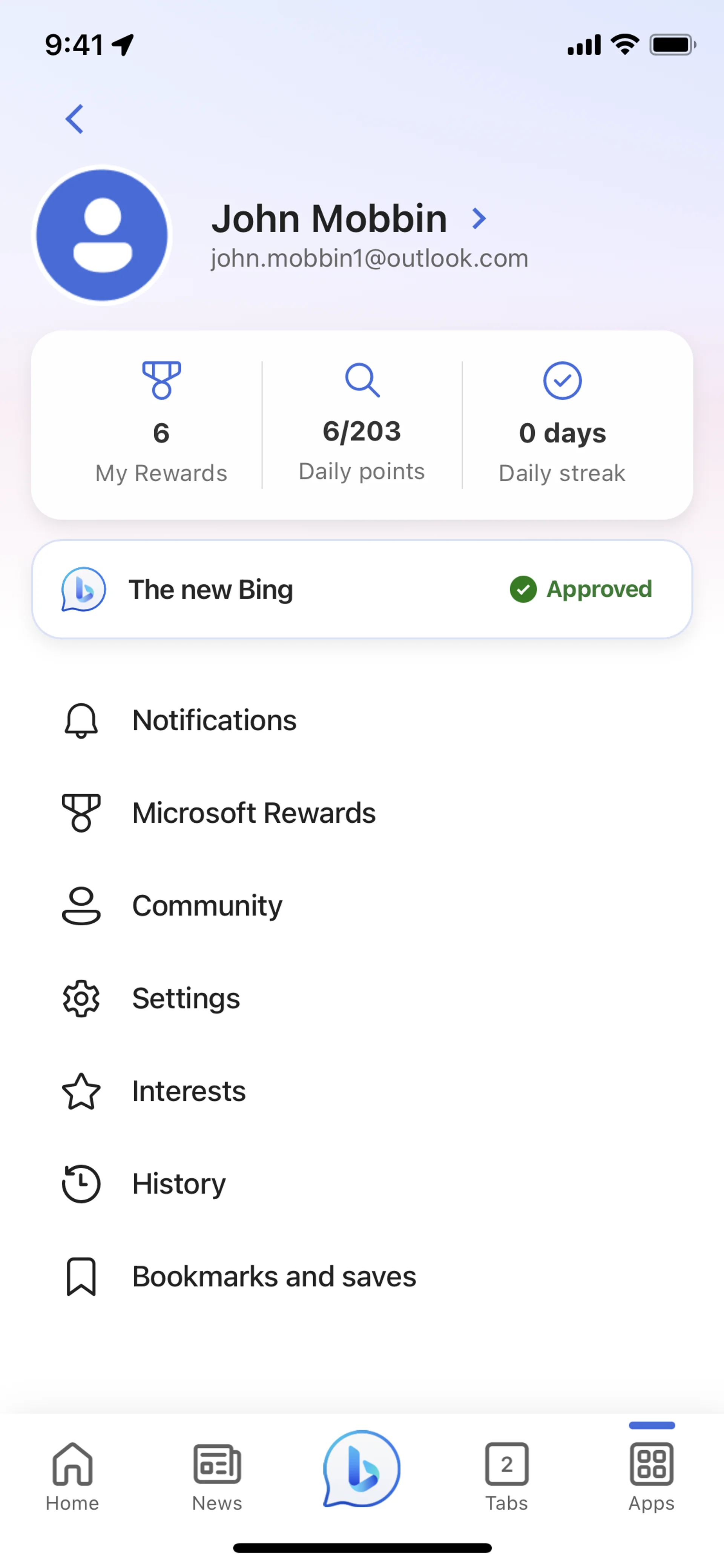The width and height of the screenshot is (724, 1568).
Task: Open Microsoft Rewards
Action: [x=254, y=813]
